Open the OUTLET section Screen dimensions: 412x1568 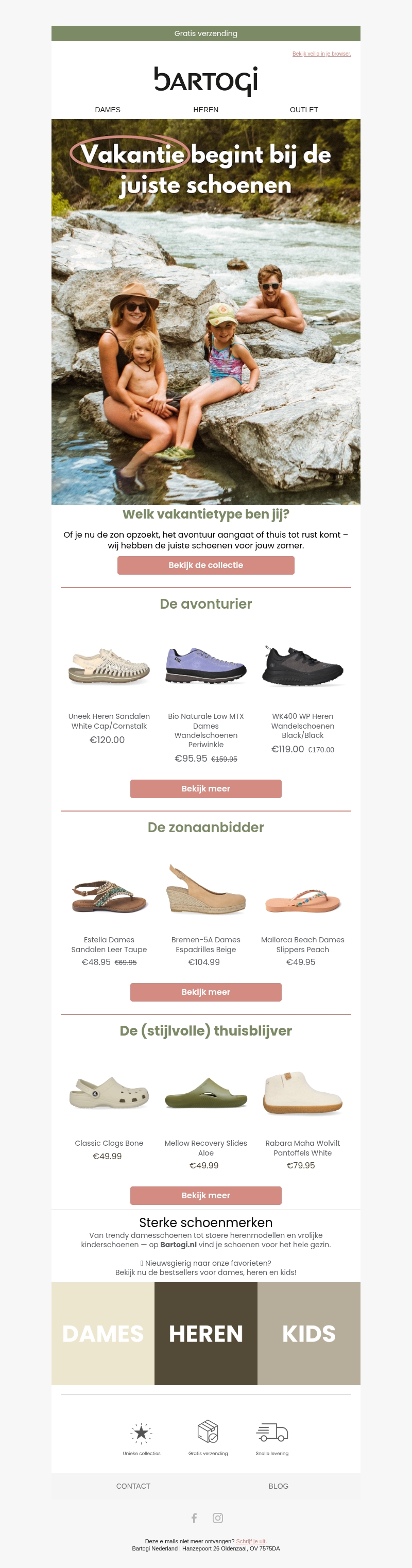(304, 110)
